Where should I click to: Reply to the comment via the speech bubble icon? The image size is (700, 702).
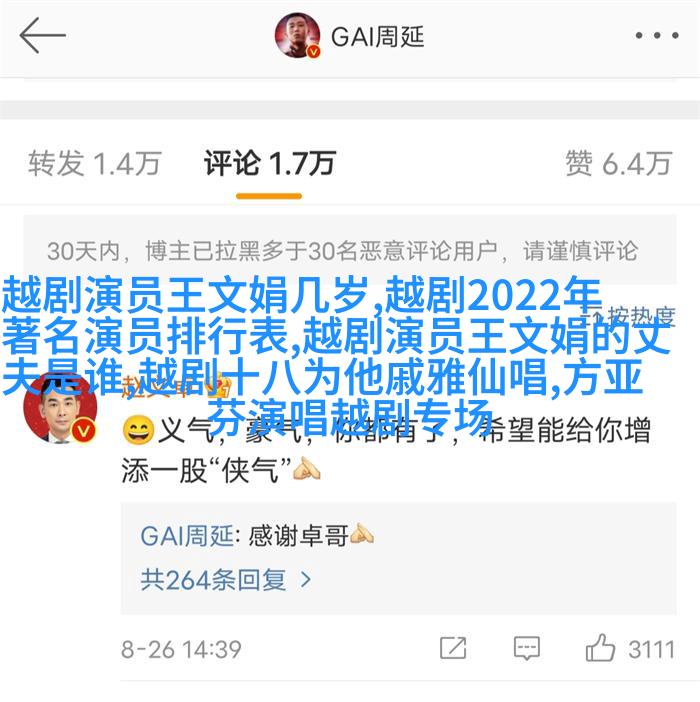click(x=527, y=648)
